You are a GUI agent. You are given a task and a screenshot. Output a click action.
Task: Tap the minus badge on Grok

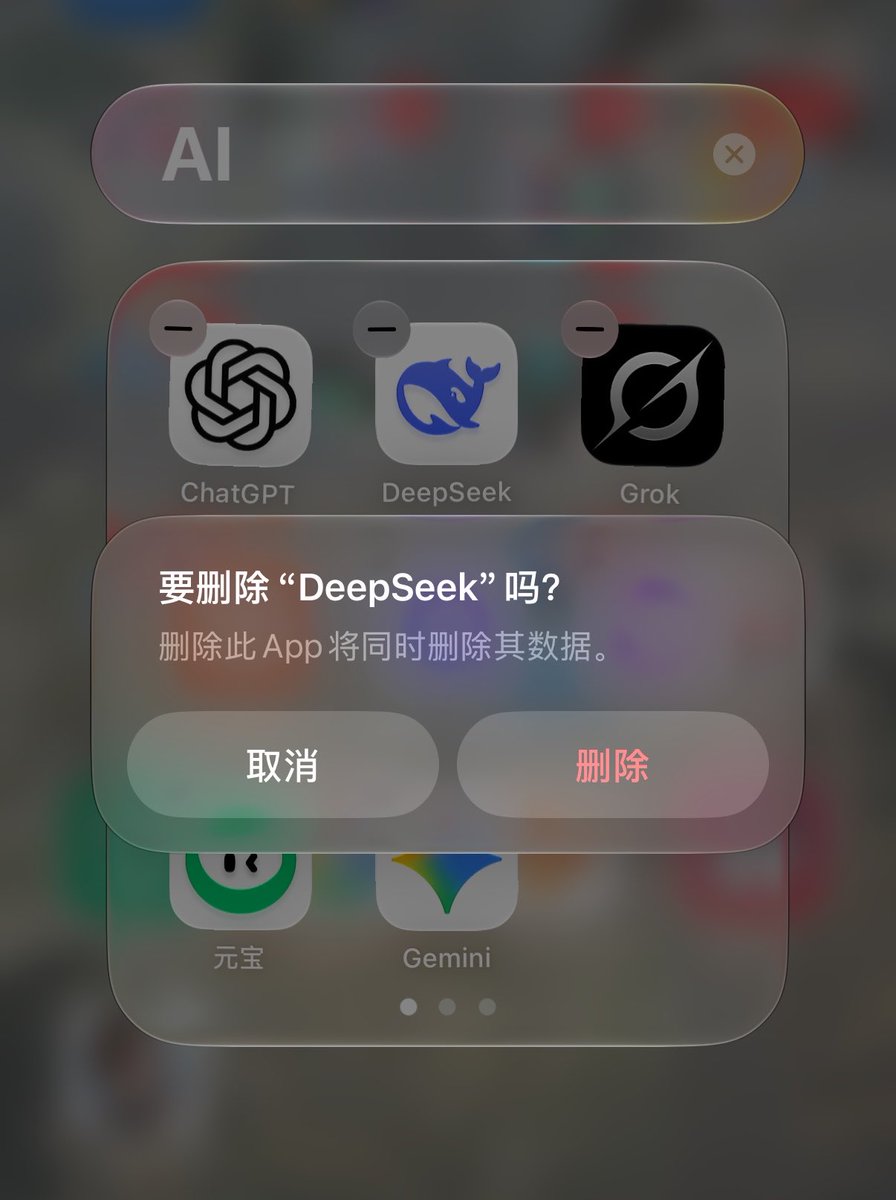590,327
